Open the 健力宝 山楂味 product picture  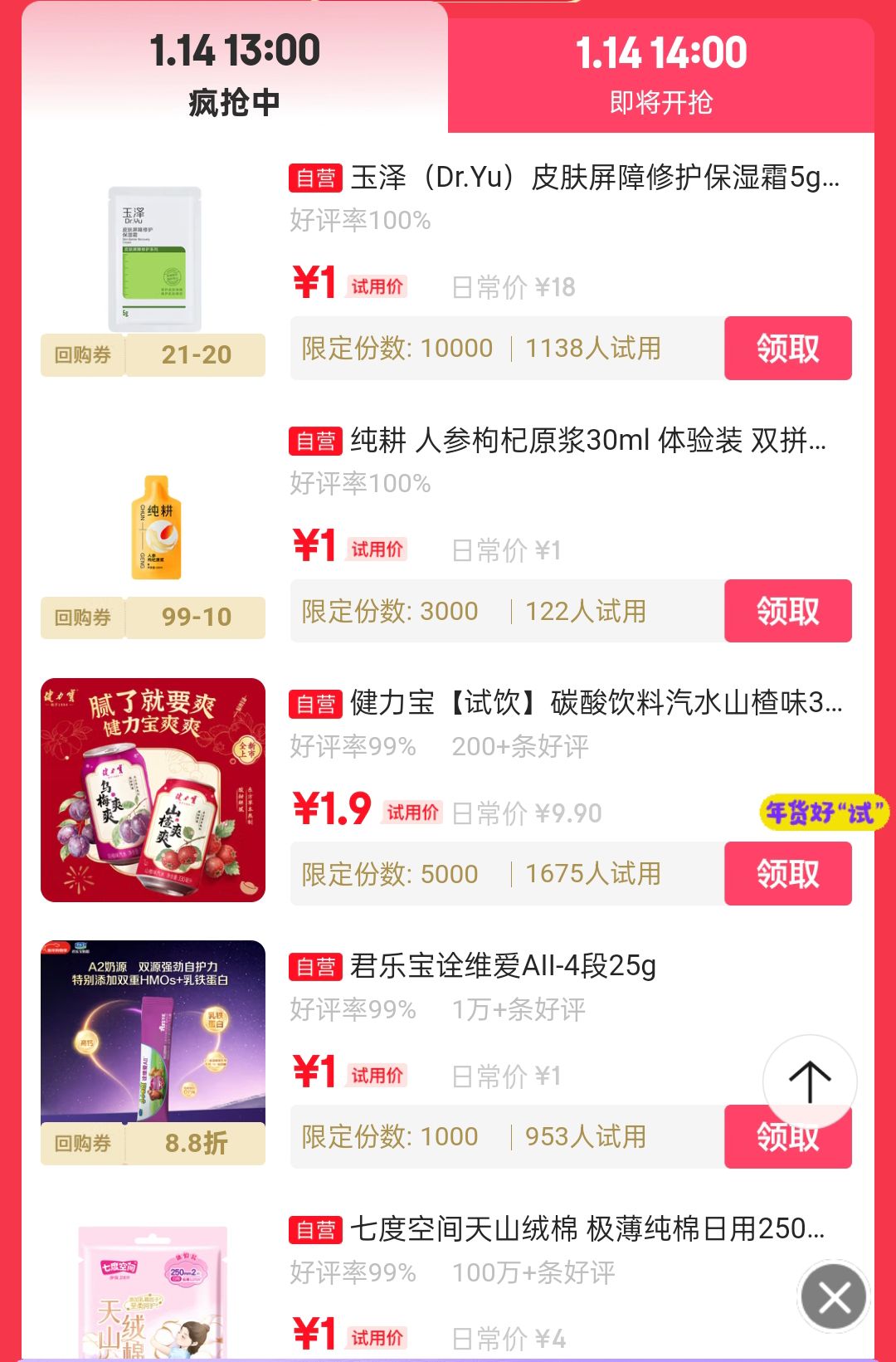(153, 790)
